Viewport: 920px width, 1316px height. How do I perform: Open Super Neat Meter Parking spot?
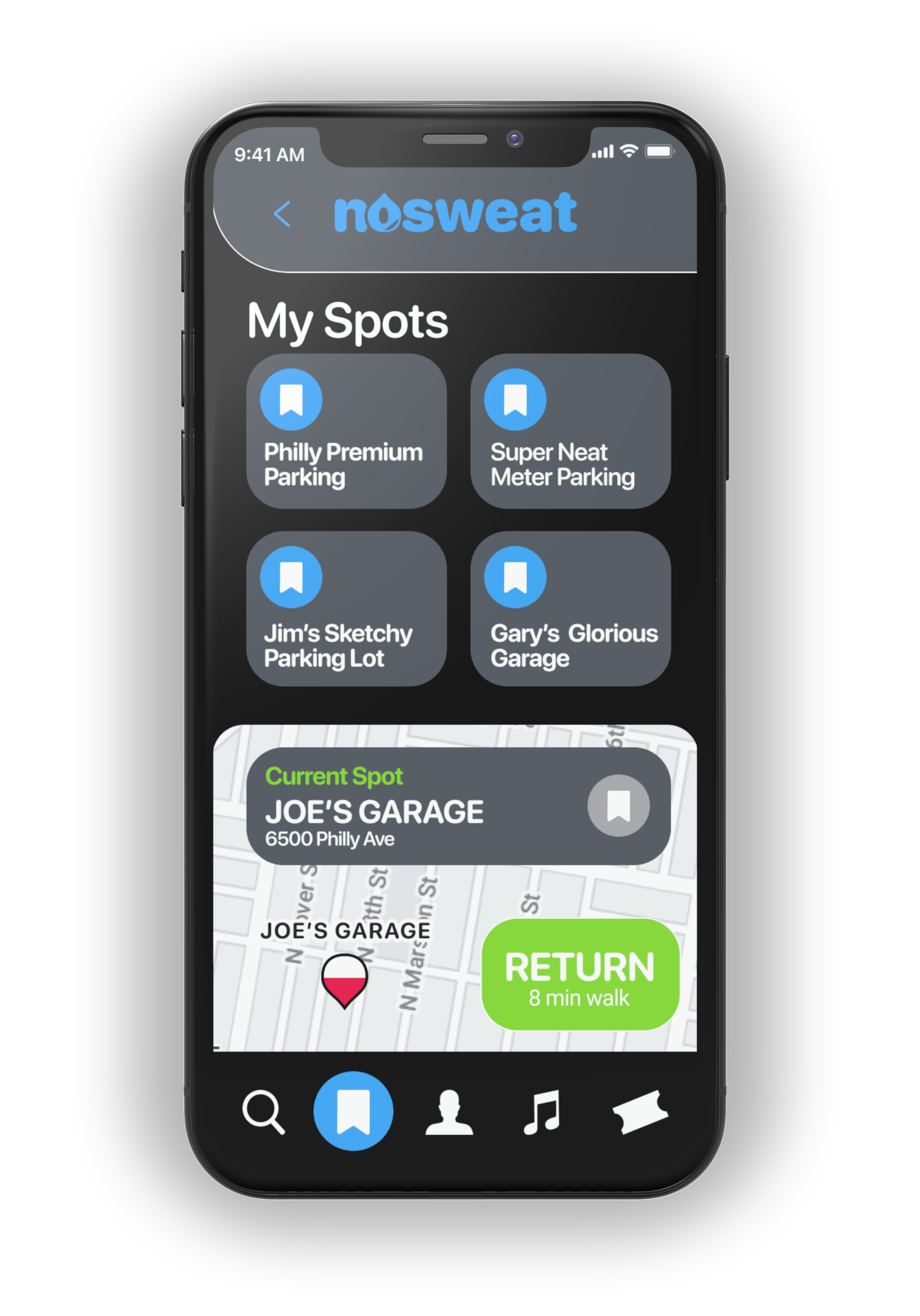pyautogui.click(x=570, y=431)
